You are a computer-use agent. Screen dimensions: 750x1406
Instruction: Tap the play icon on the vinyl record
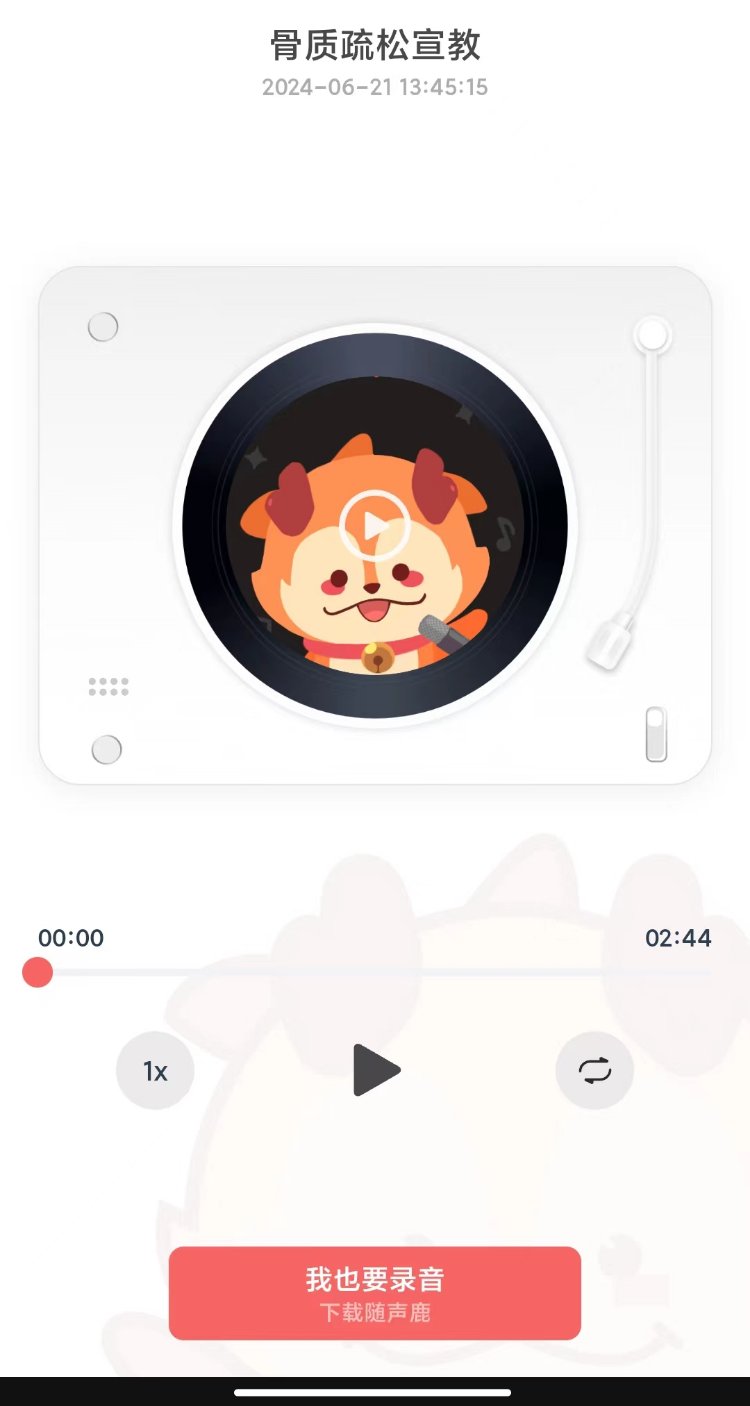click(x=374, y=525)
